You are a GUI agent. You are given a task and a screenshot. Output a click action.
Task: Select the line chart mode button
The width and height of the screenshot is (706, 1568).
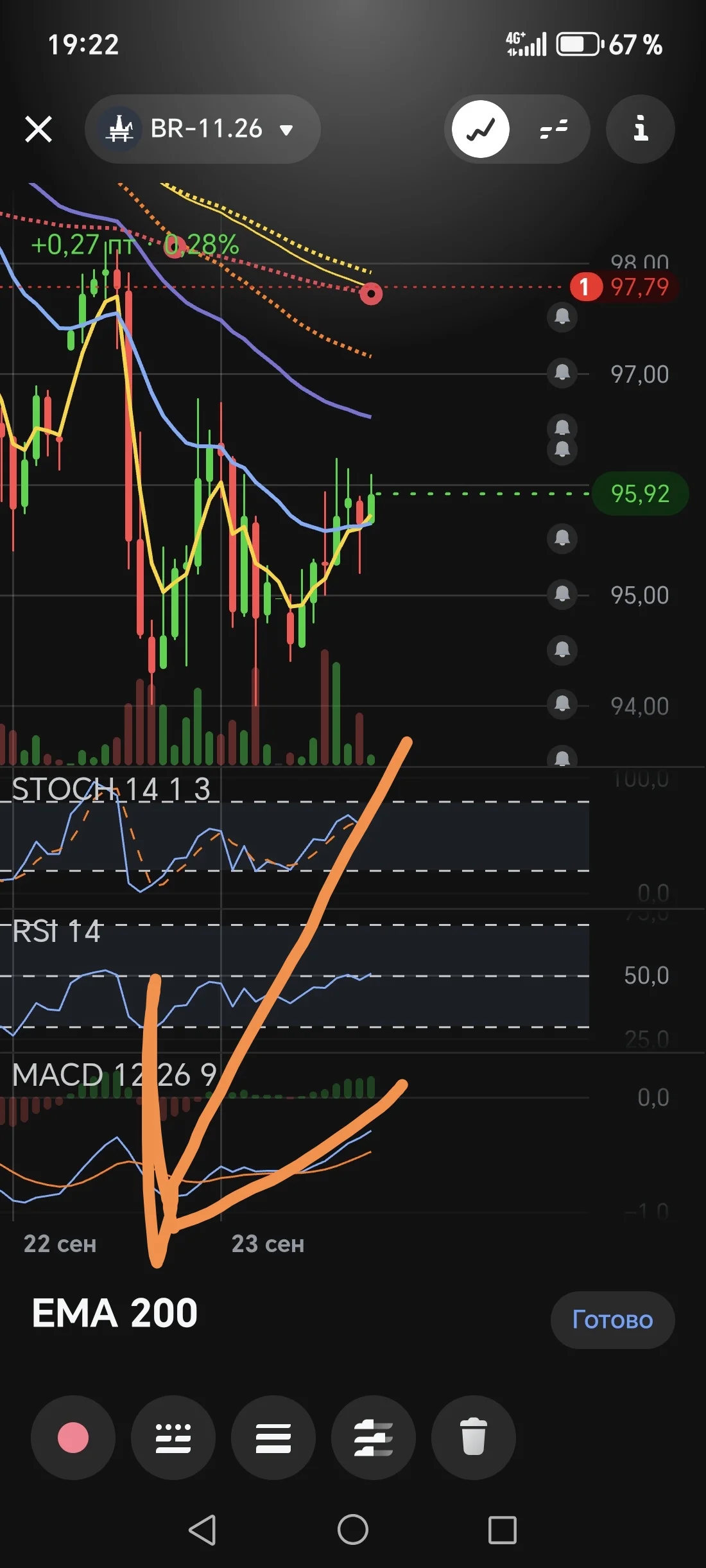[x=481, y=129]
